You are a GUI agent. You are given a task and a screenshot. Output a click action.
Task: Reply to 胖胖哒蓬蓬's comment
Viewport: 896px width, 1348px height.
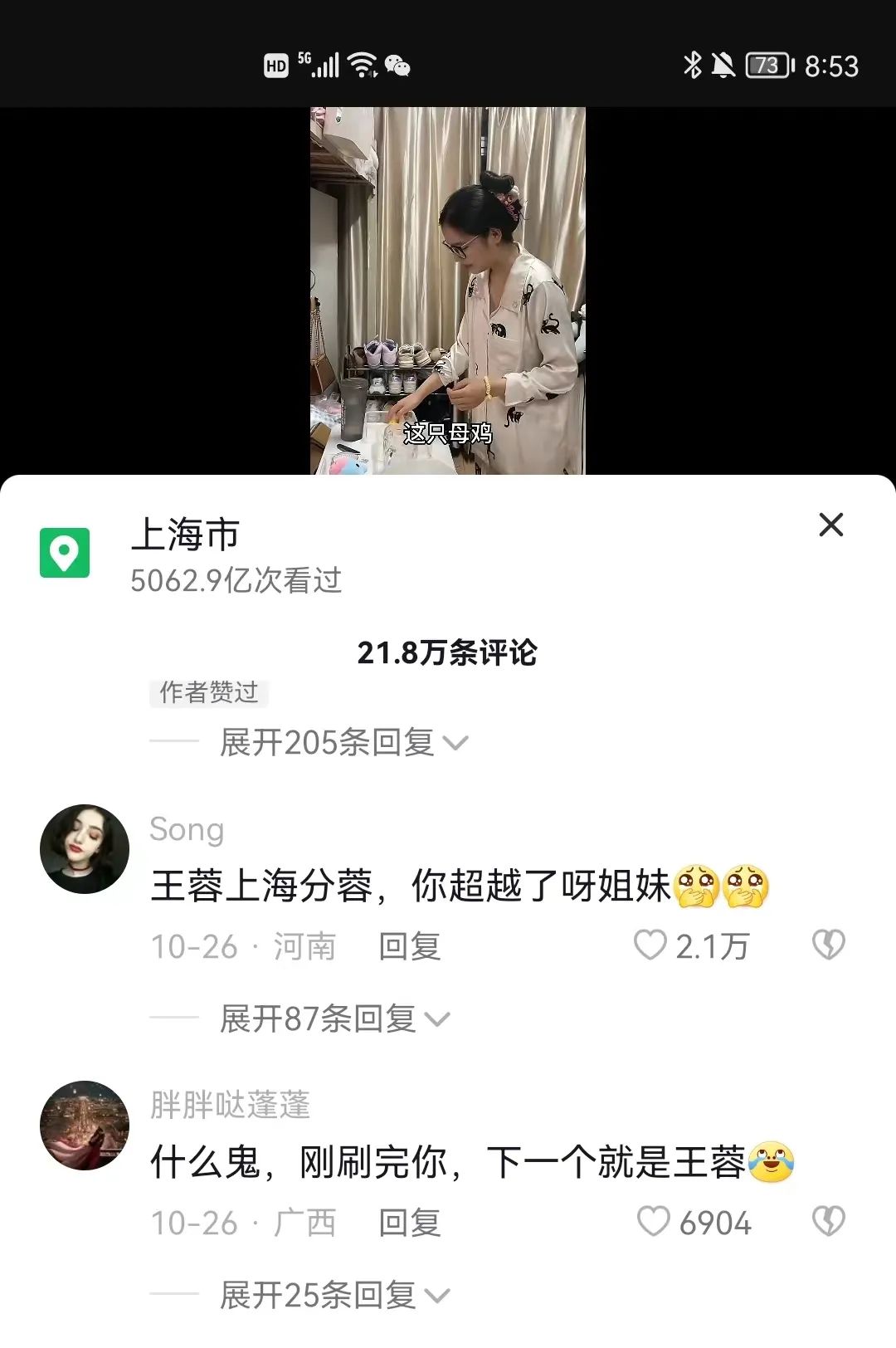(409, 1223)
